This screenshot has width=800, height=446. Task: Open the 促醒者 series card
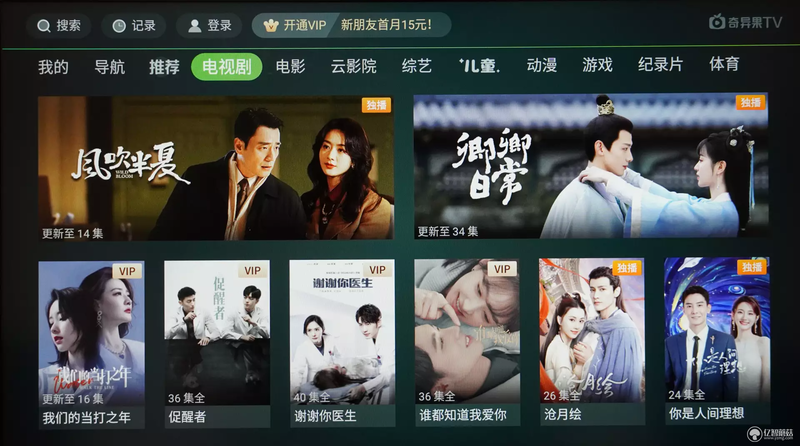tap(217, 340)
